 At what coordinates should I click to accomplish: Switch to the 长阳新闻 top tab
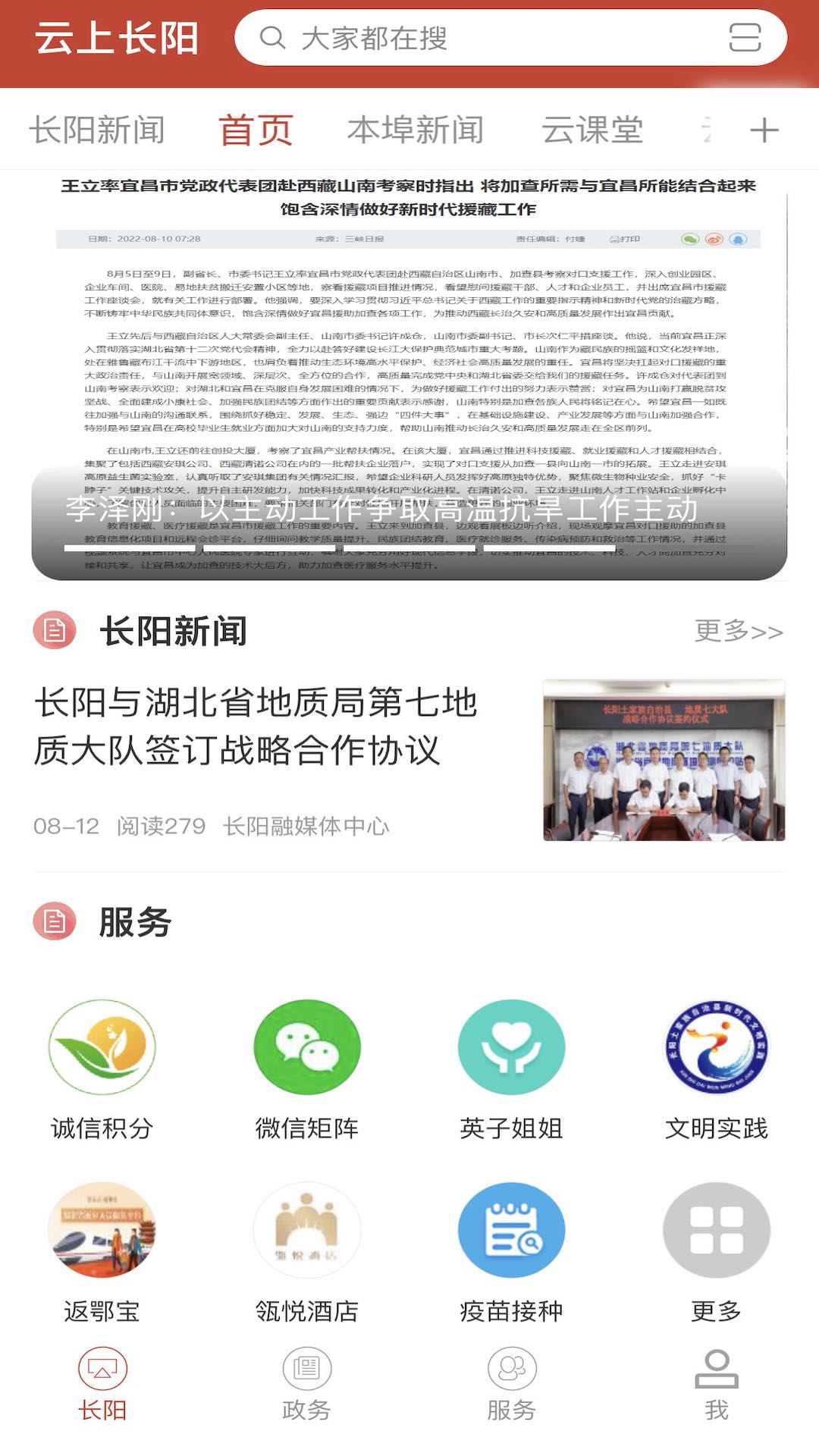97,130
